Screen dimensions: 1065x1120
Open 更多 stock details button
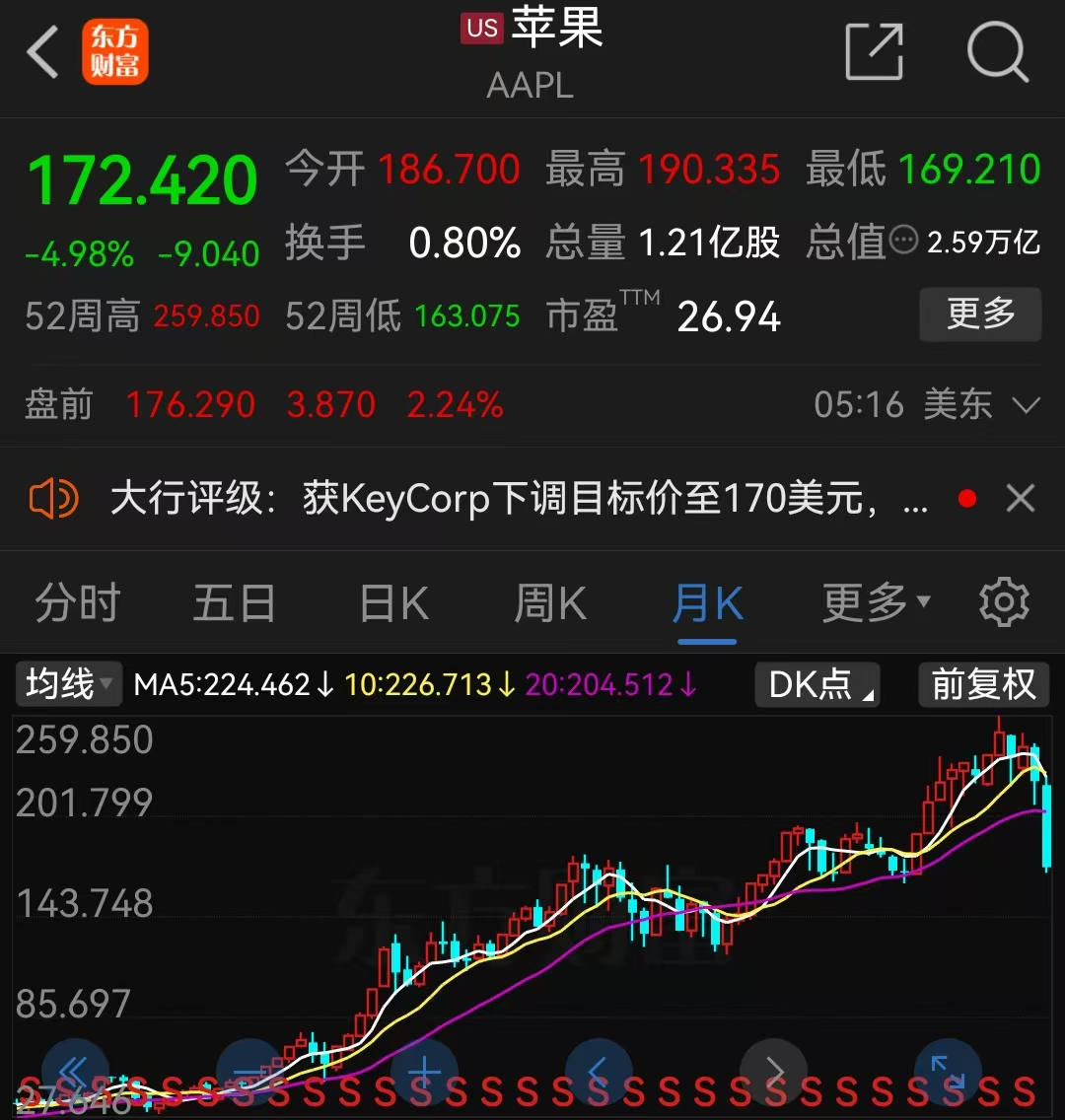click(980, 315)
